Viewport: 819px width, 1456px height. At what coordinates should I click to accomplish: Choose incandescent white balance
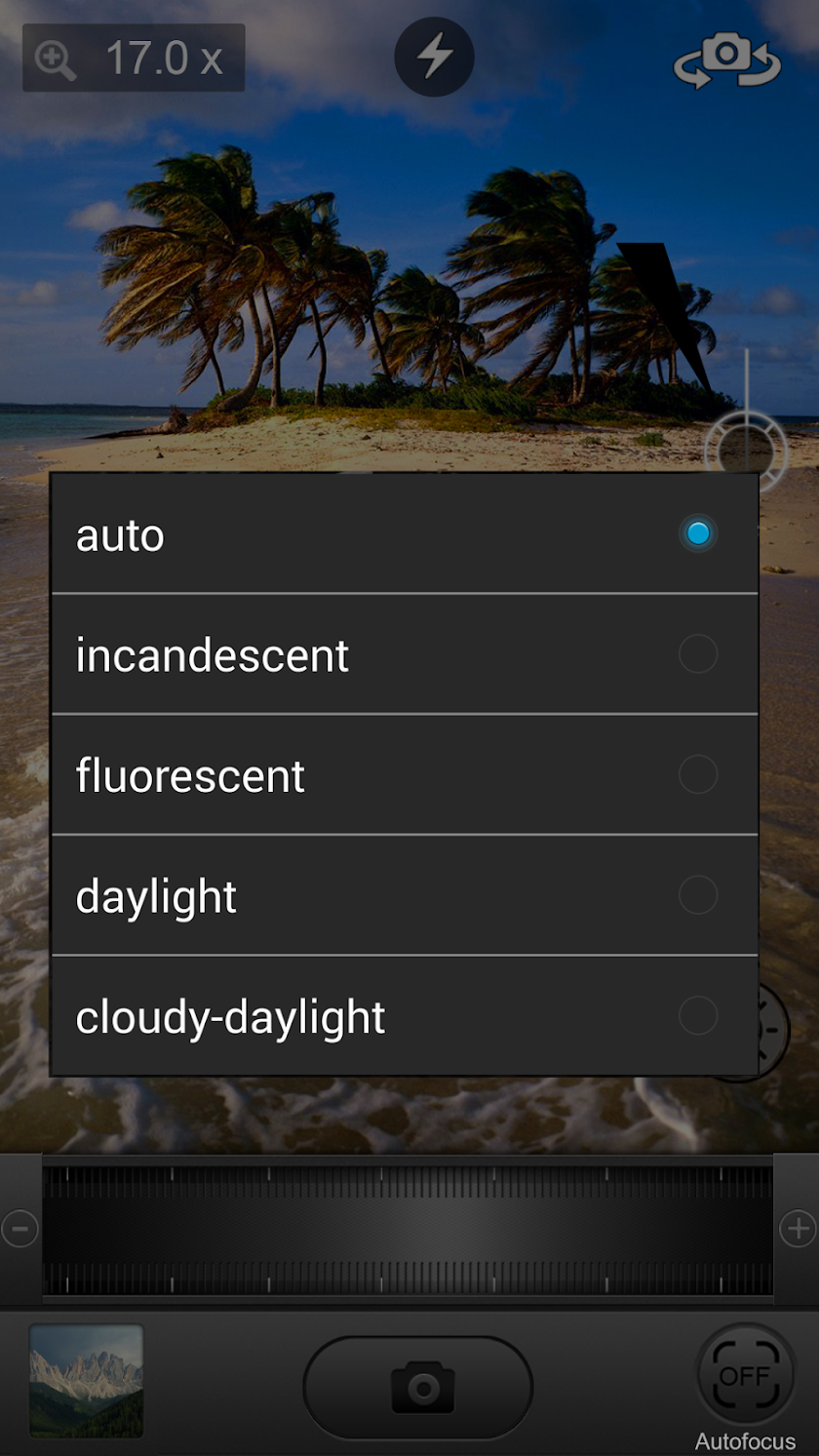[404, 654]
